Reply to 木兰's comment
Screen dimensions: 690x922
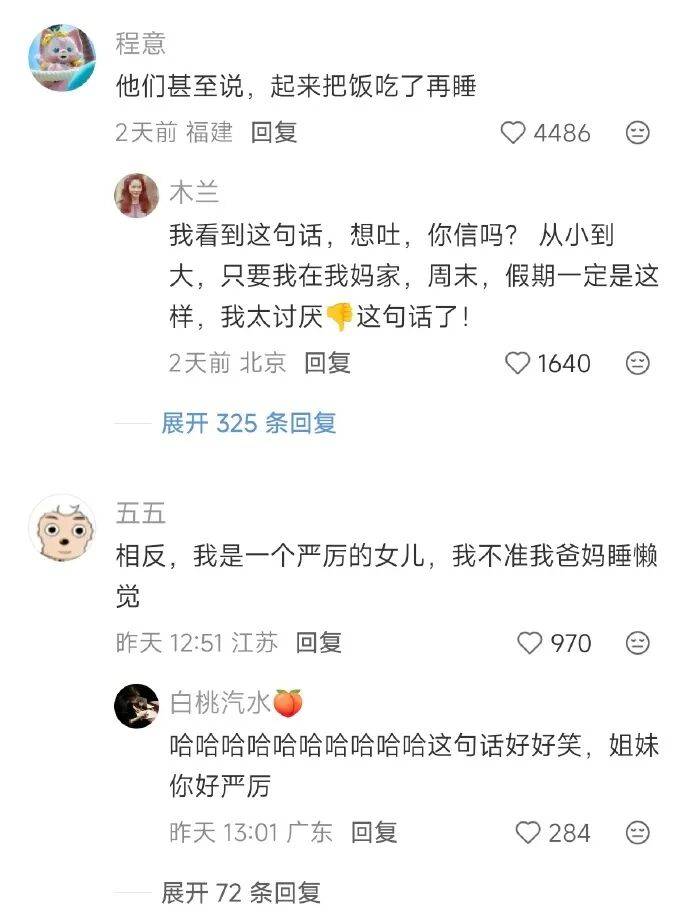[x=327, y=363]
